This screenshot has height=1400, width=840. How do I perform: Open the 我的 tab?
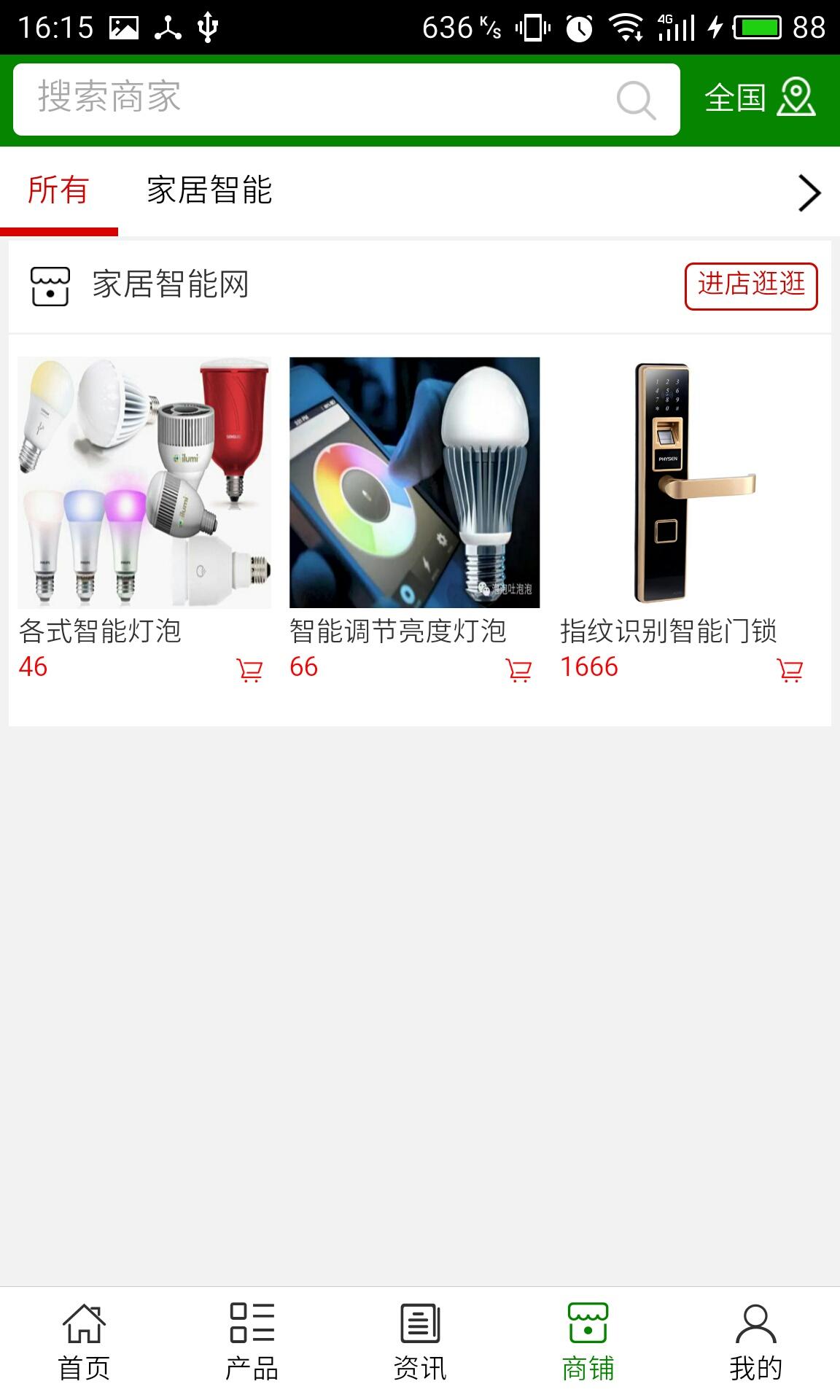click(755, 1343)
